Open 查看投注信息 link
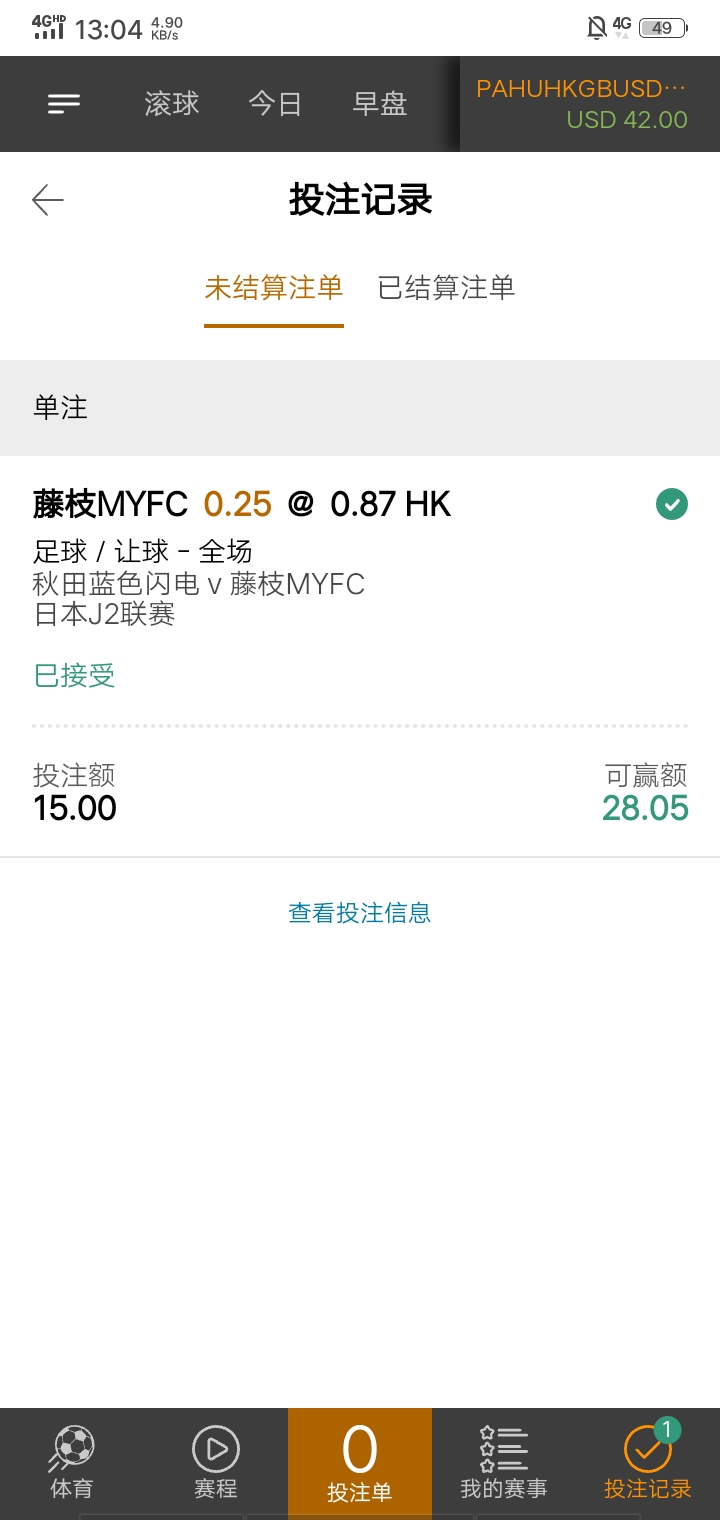 tap(360, 912)
